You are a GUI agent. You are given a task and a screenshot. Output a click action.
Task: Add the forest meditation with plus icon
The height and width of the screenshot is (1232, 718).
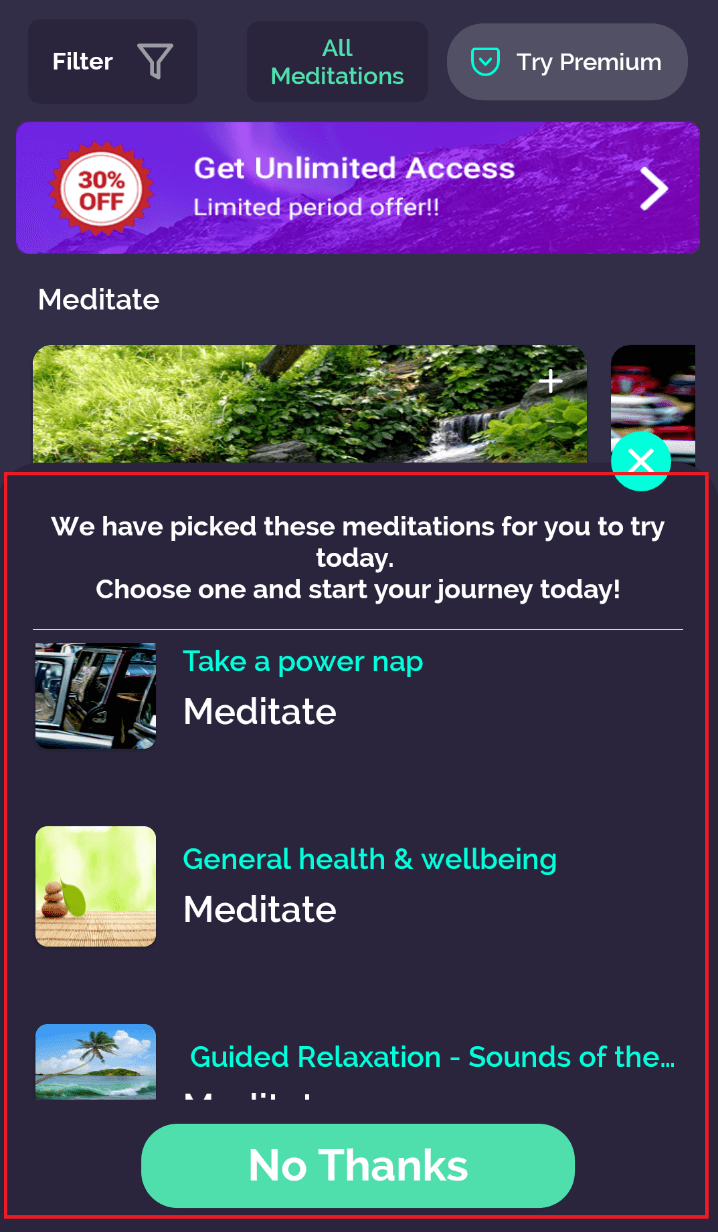(551, 381)
